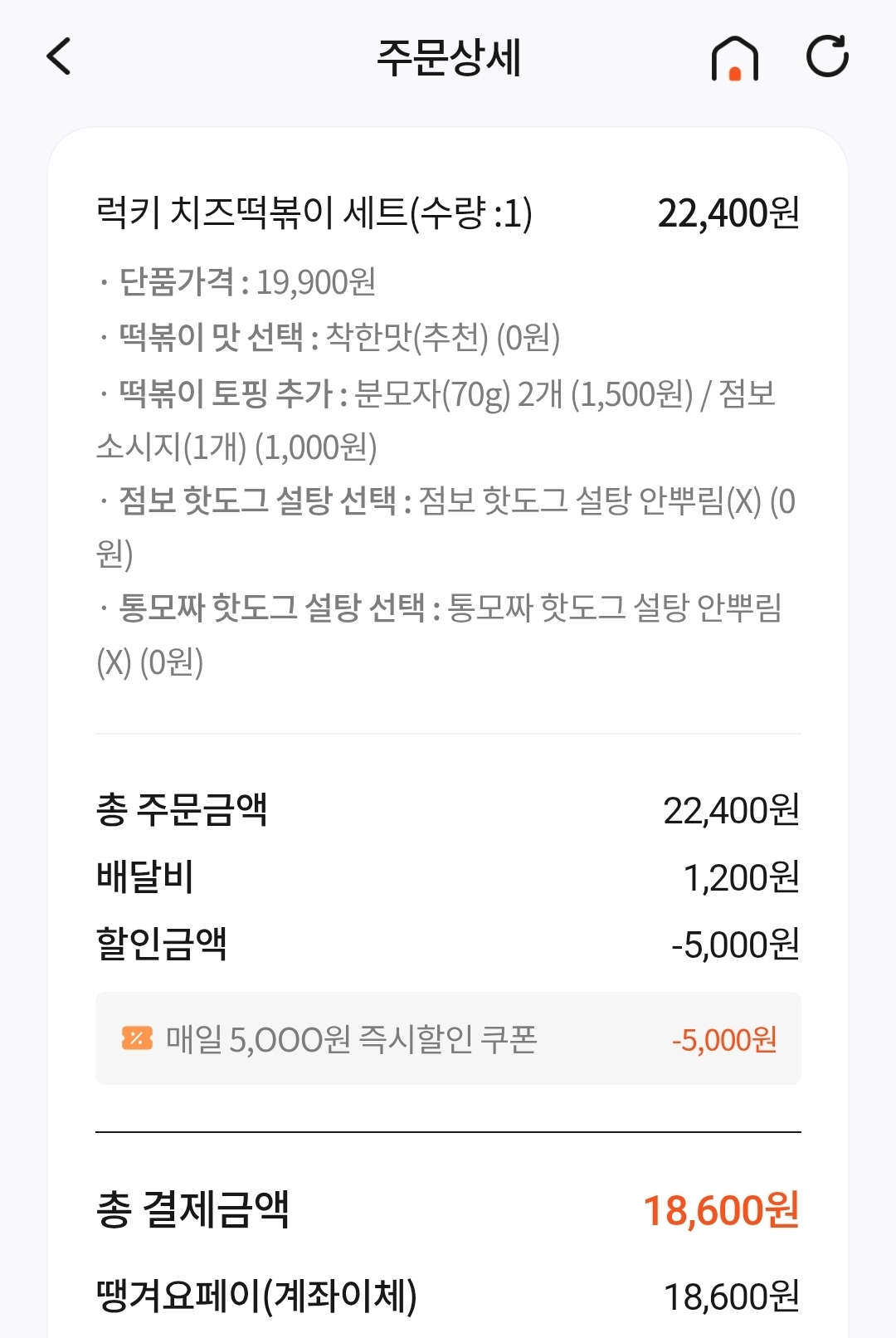
Task: Refresh the order details page
Action: [827, 56]
